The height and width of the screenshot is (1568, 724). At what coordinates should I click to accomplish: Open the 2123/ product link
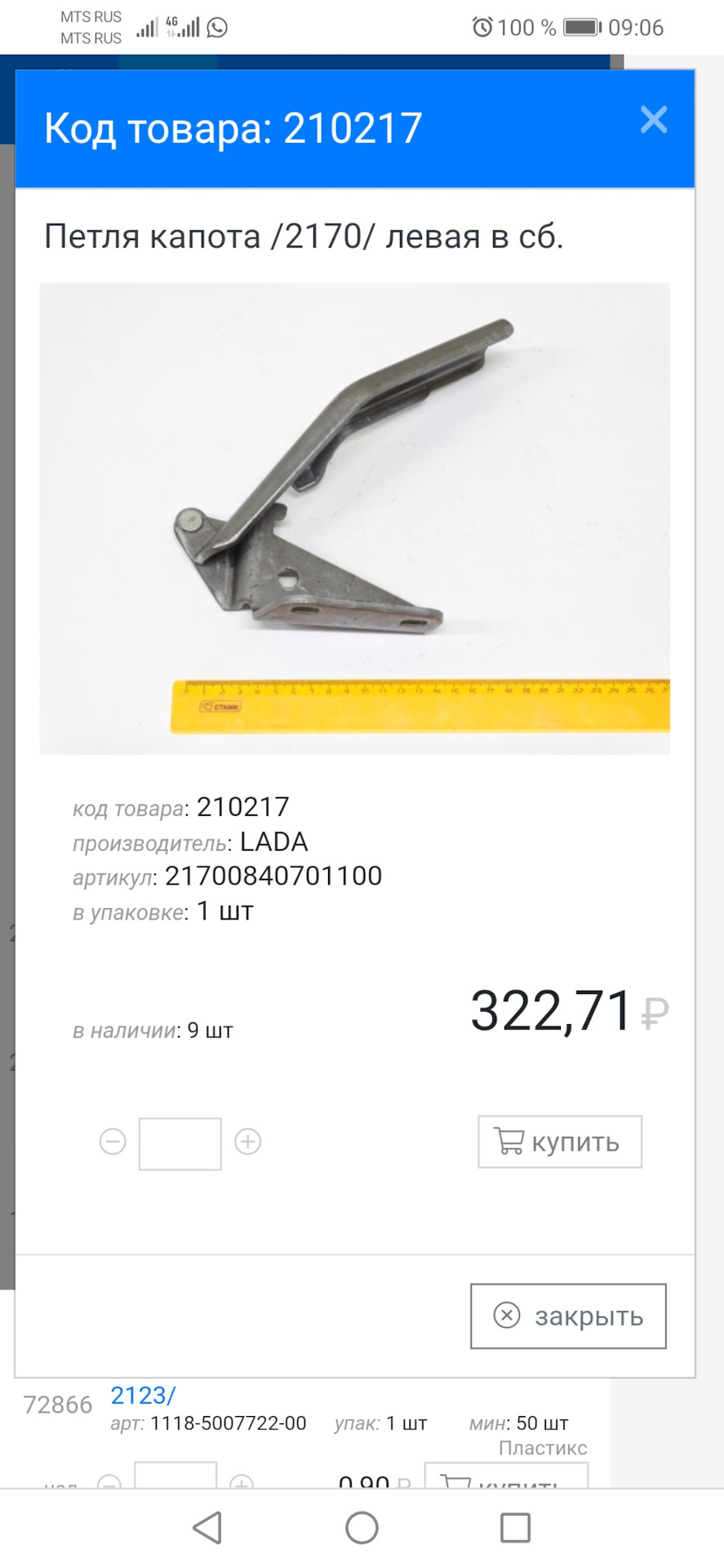click(x=143, y=1396)
